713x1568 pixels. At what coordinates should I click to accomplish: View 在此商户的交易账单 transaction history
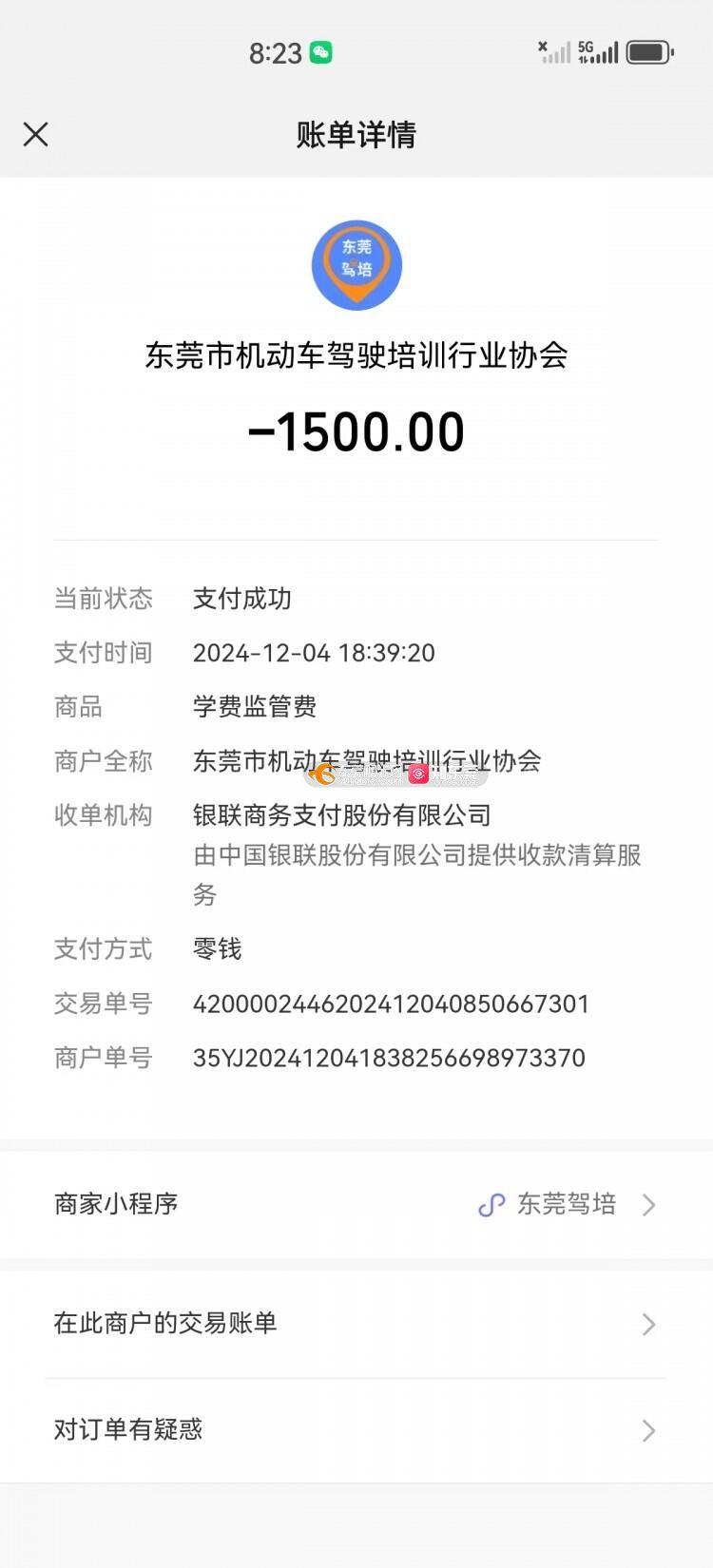tap(356, 1324)
